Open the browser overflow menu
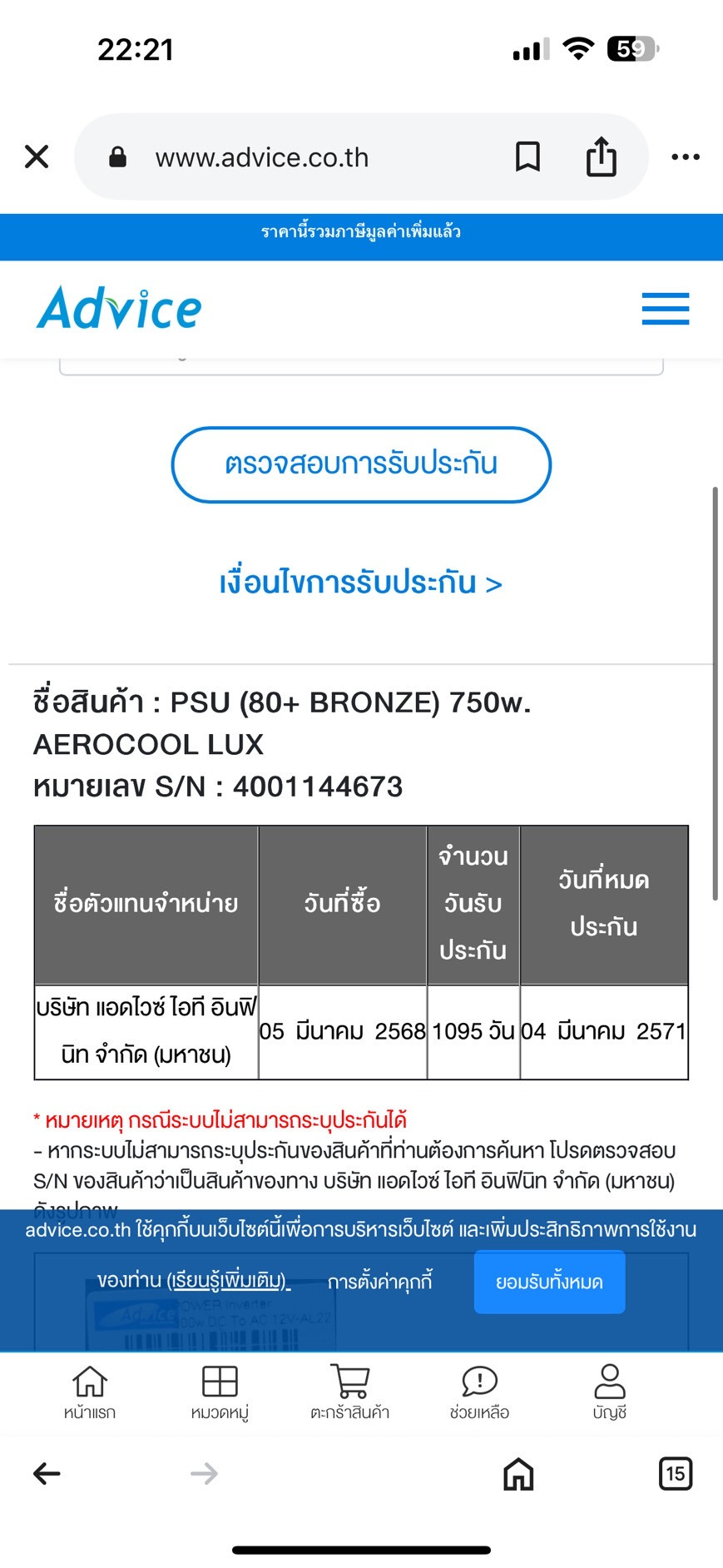The height and width of the screenshot is (1568, 723). pyautogui.click(x=686, y=156)
